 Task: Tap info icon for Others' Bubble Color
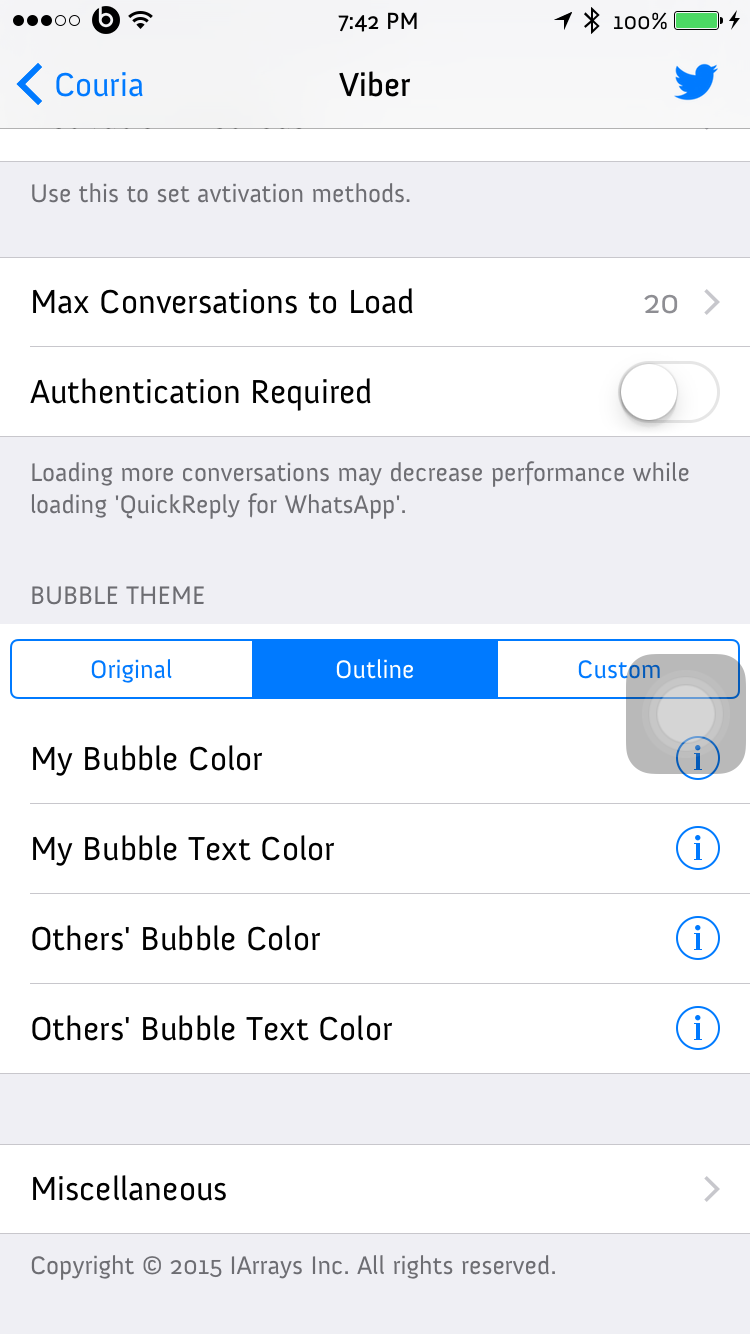point(698,939)
